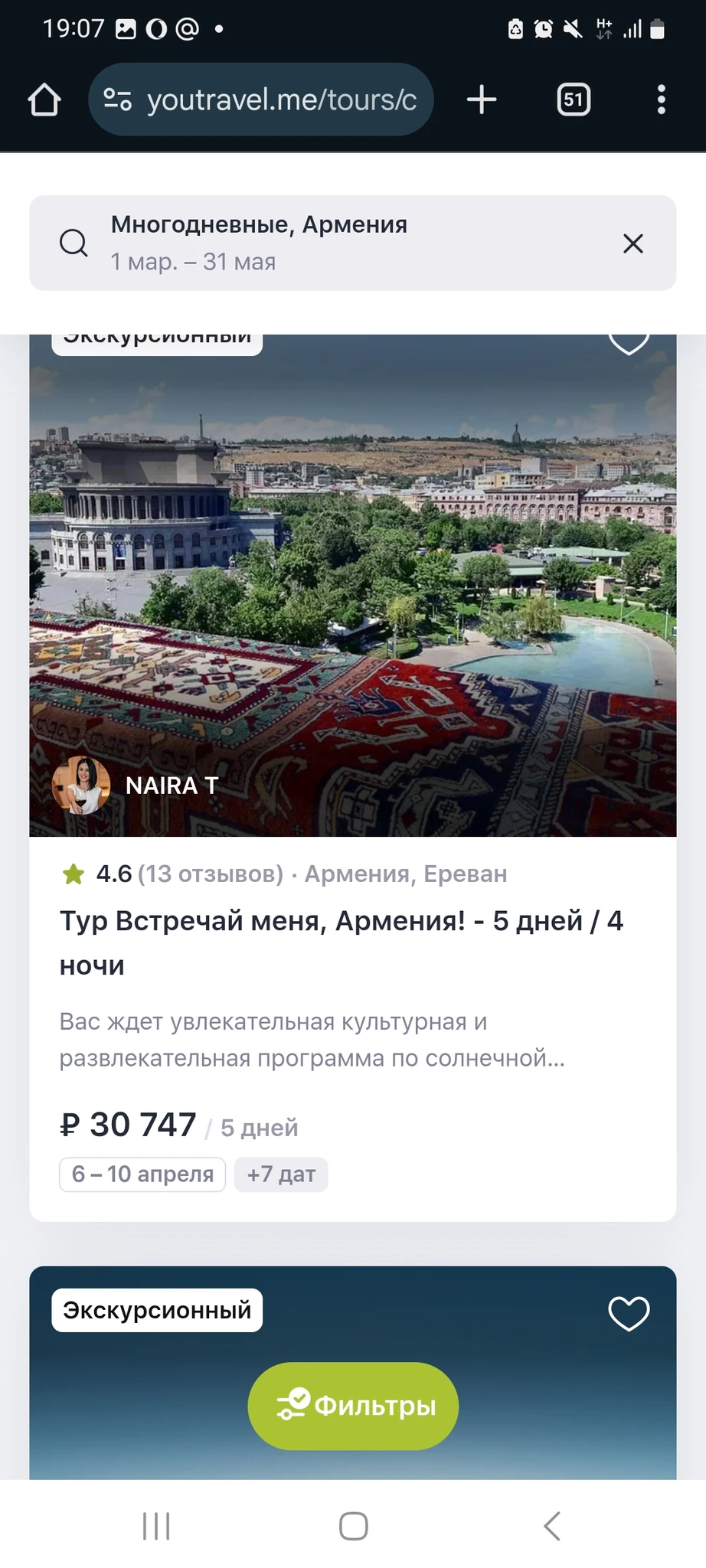The height and width of the screenshot is (1568, 706).
Task: Edit the Многодневные, Армения search
Action: pyautogui.click(x=337, y=243)
